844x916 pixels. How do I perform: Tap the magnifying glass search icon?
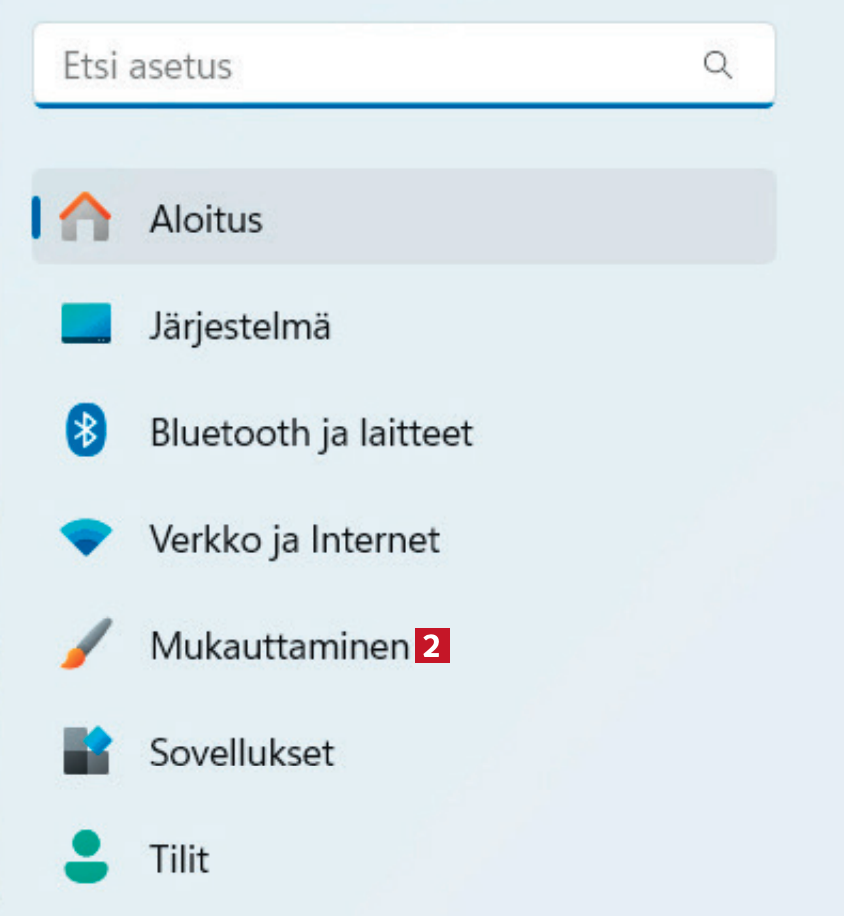pyautogui.click(x=718, y=66)
